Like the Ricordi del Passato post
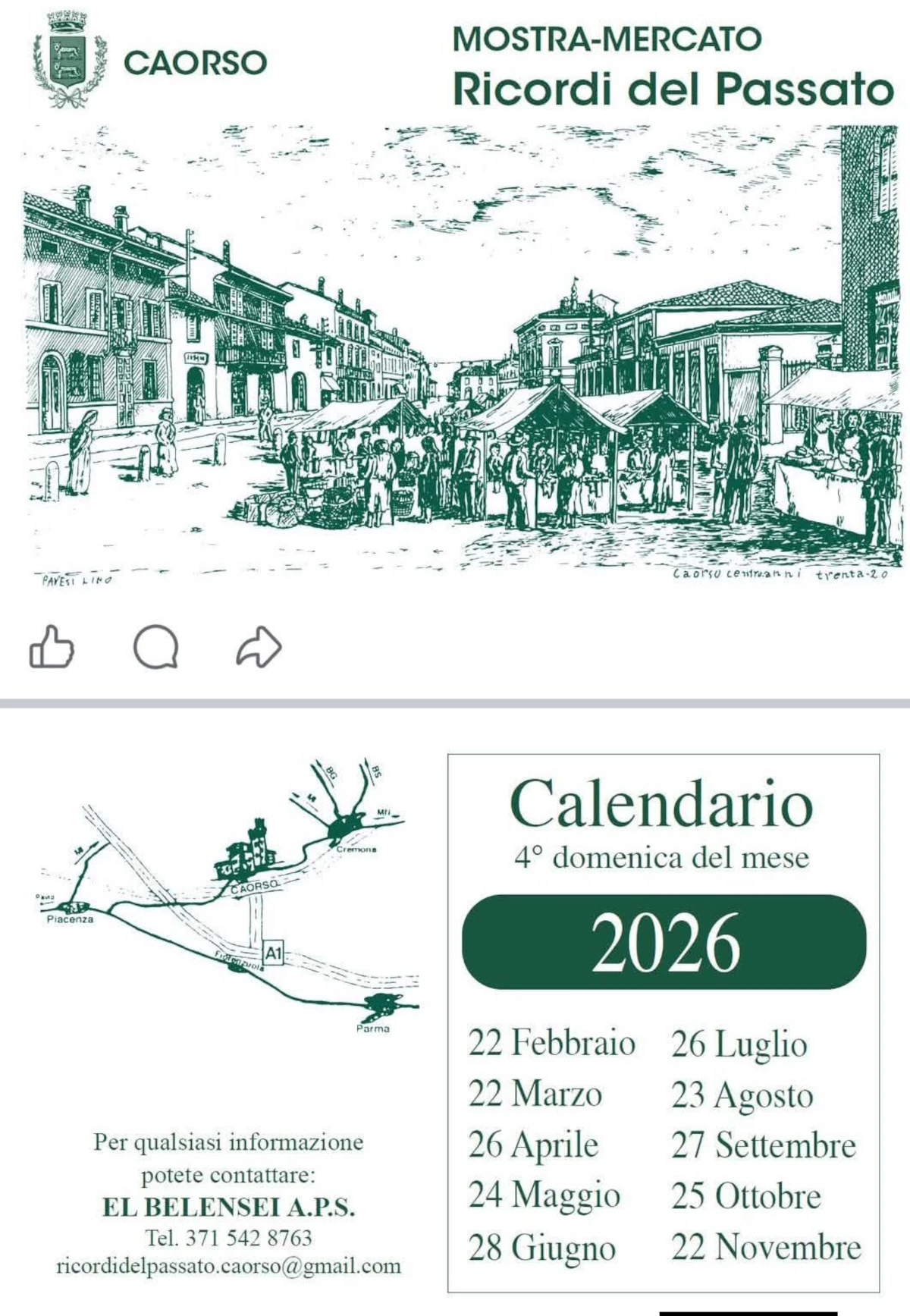The width and height of the screenshot is (910, 1316). [52, 647]
